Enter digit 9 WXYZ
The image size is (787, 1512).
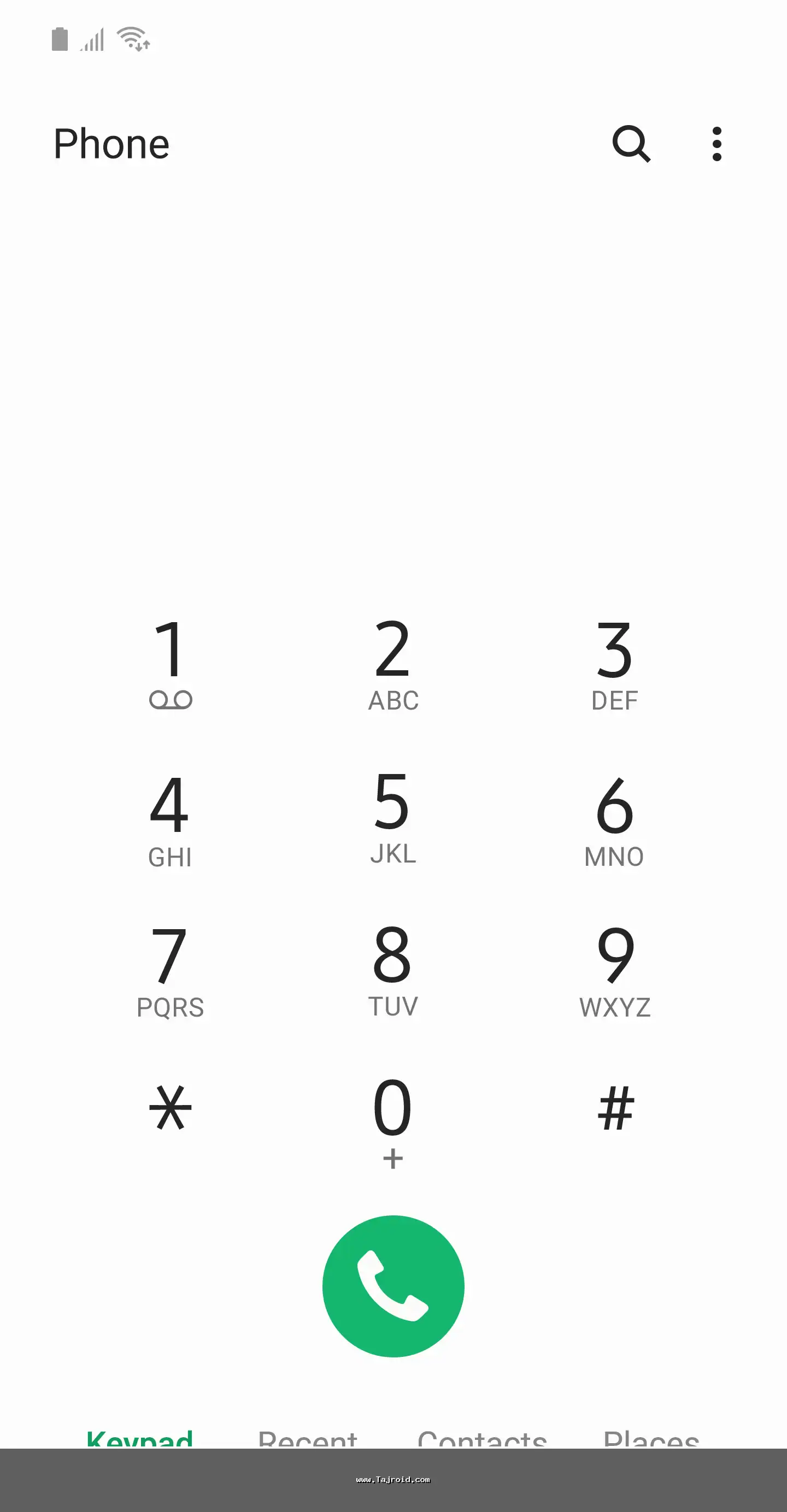tap(614, 971)
